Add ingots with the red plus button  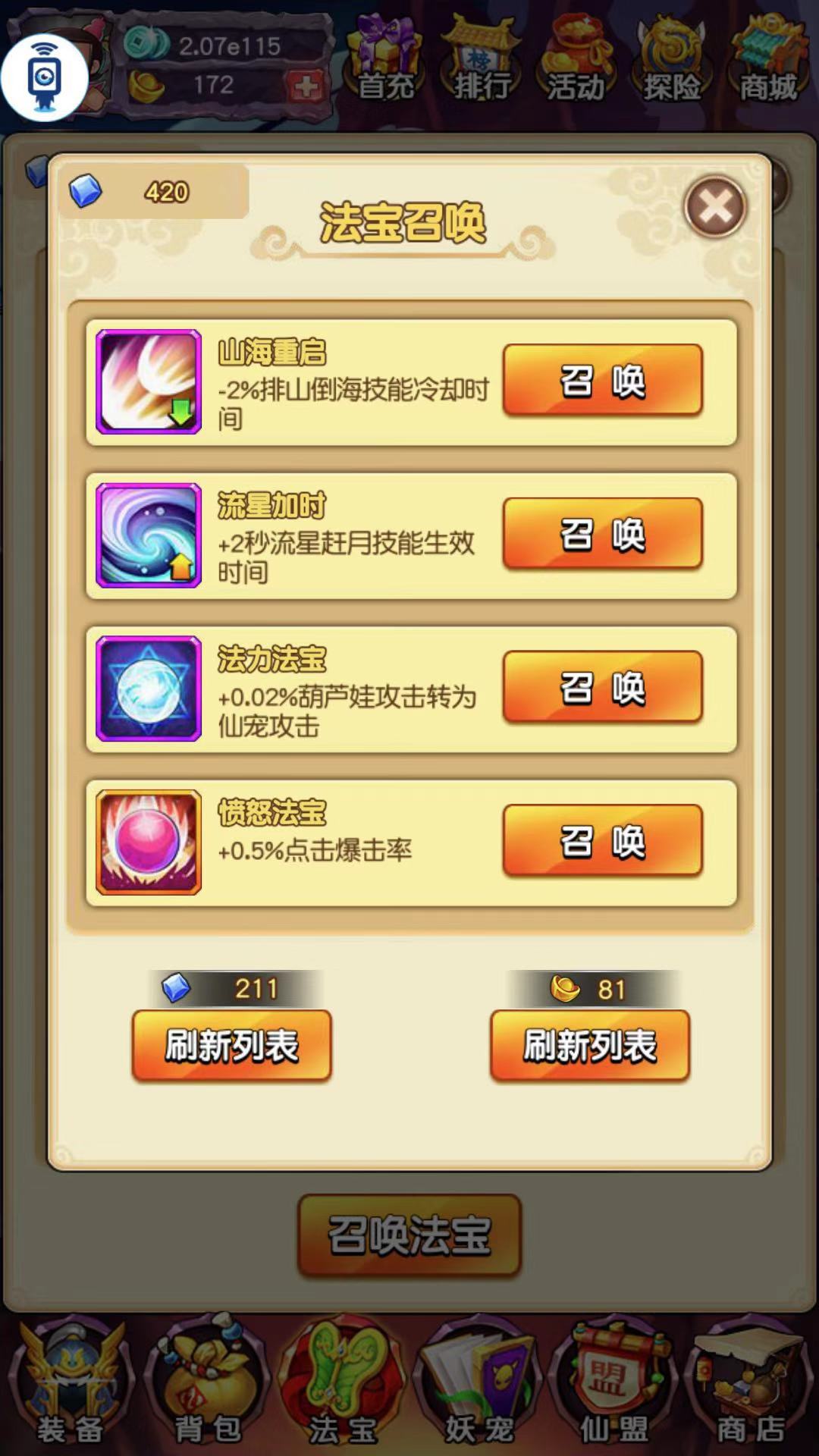[306, 86]
